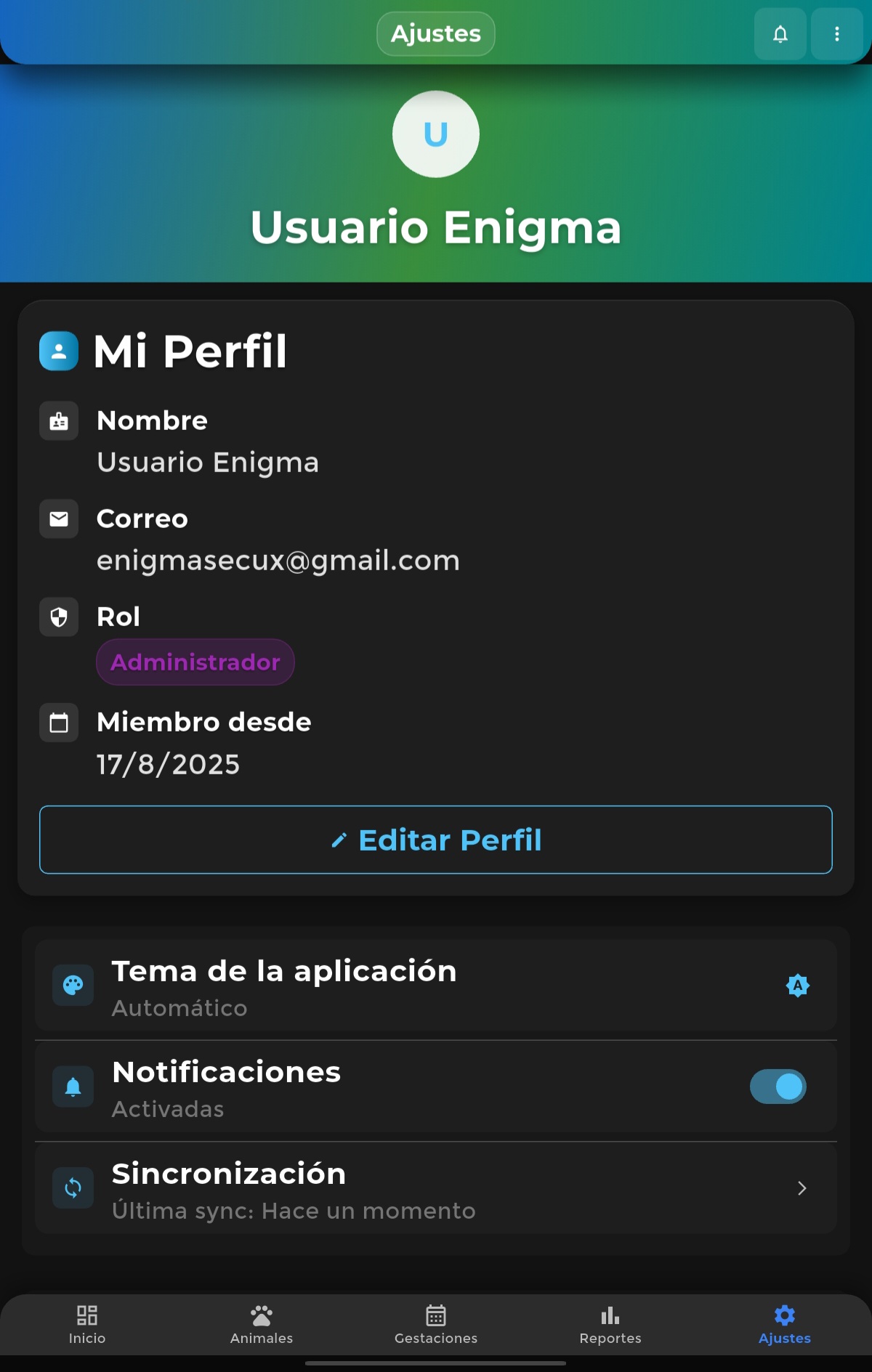Click the Editar Perfil button
The height and width of the screenshot is (1372, 872).
[x=436, y=840]
